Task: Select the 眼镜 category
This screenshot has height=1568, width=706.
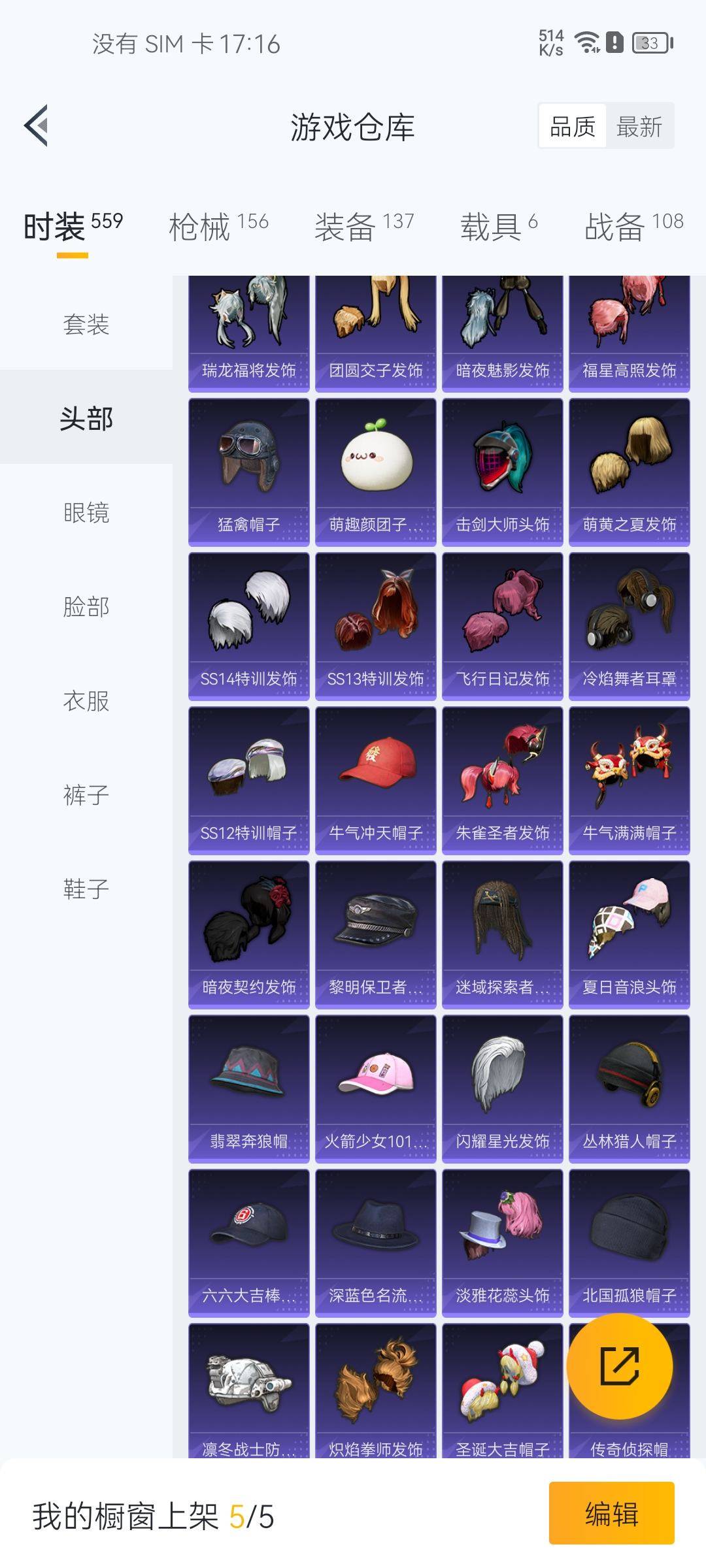Action: pos(86,512)
